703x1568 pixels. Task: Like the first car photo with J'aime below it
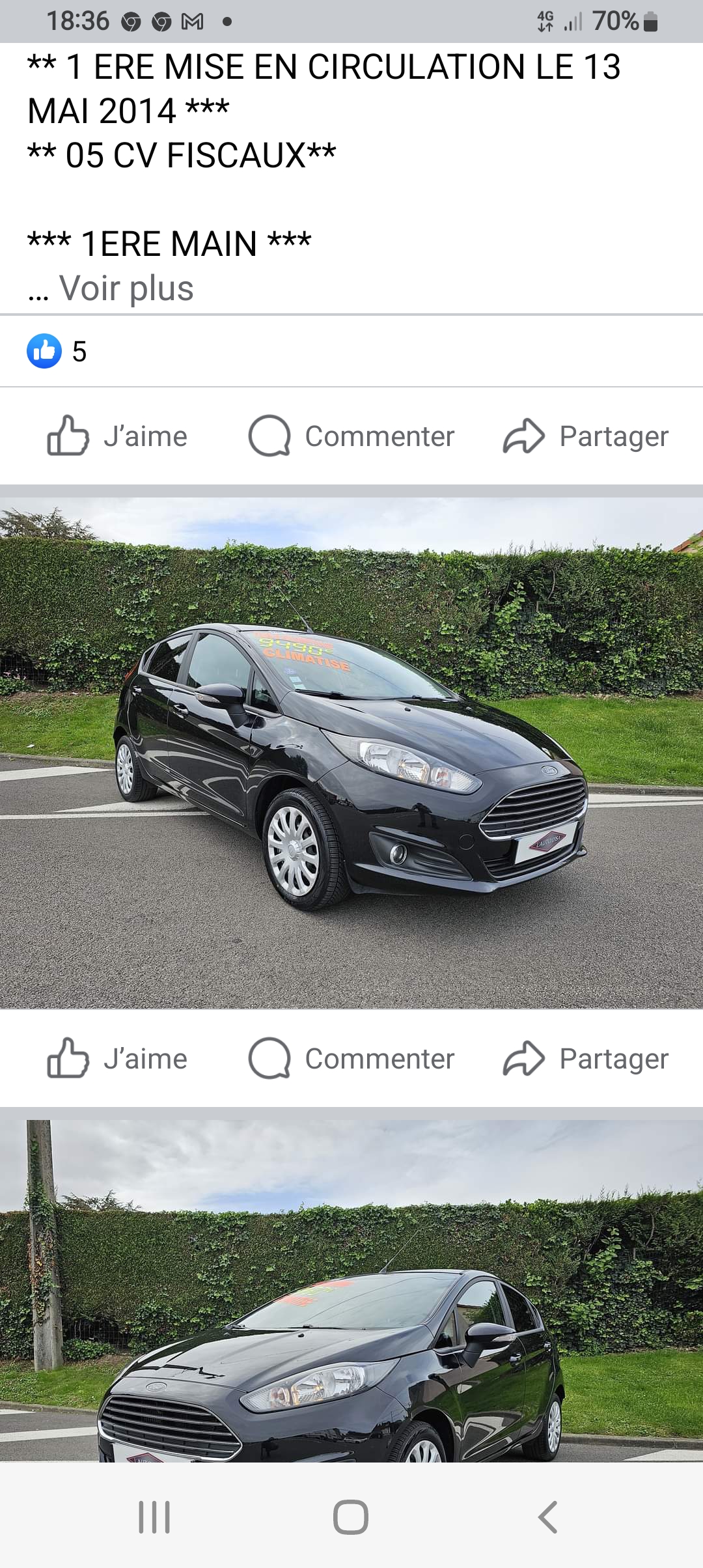point(118,1059)
